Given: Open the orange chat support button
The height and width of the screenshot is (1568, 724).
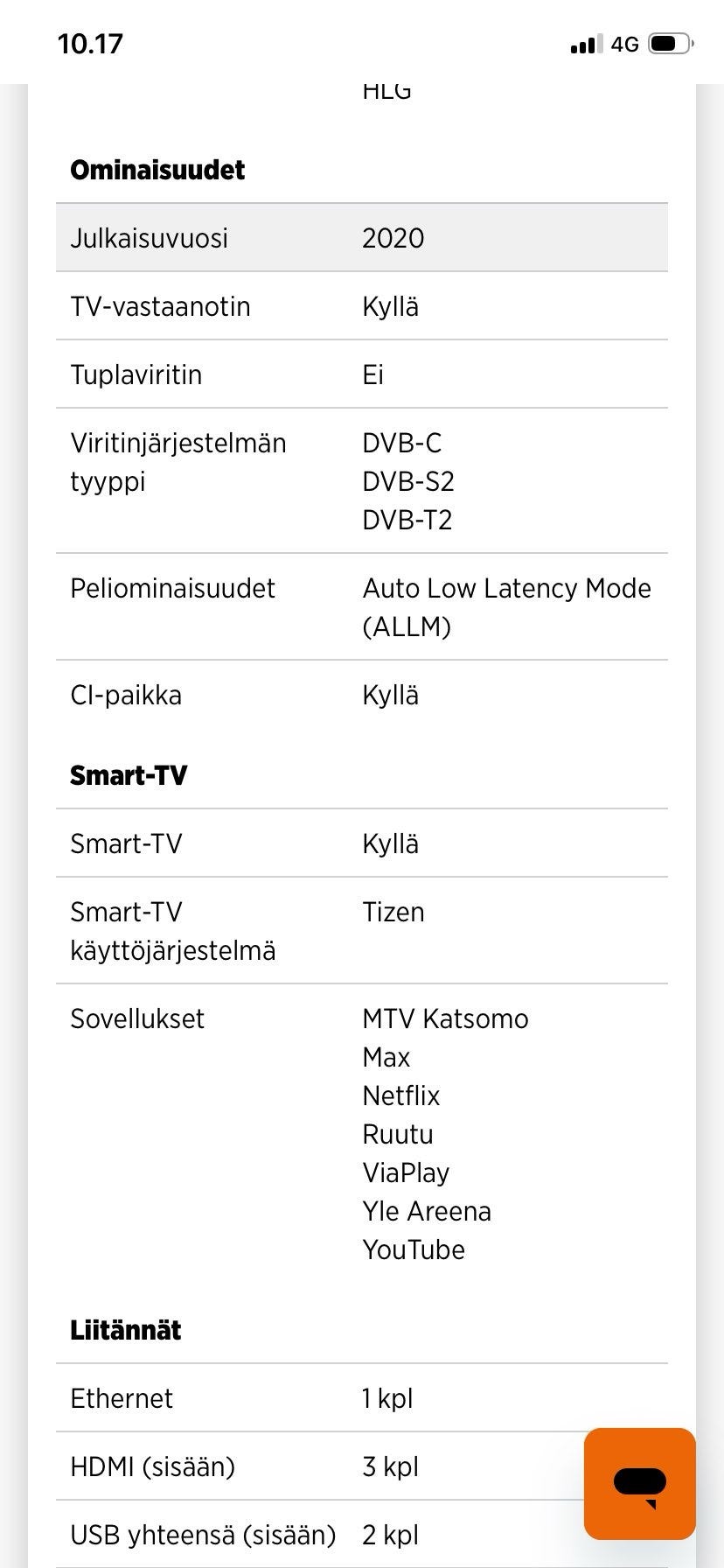Looking at the screenshot, I should point(639,1483).
